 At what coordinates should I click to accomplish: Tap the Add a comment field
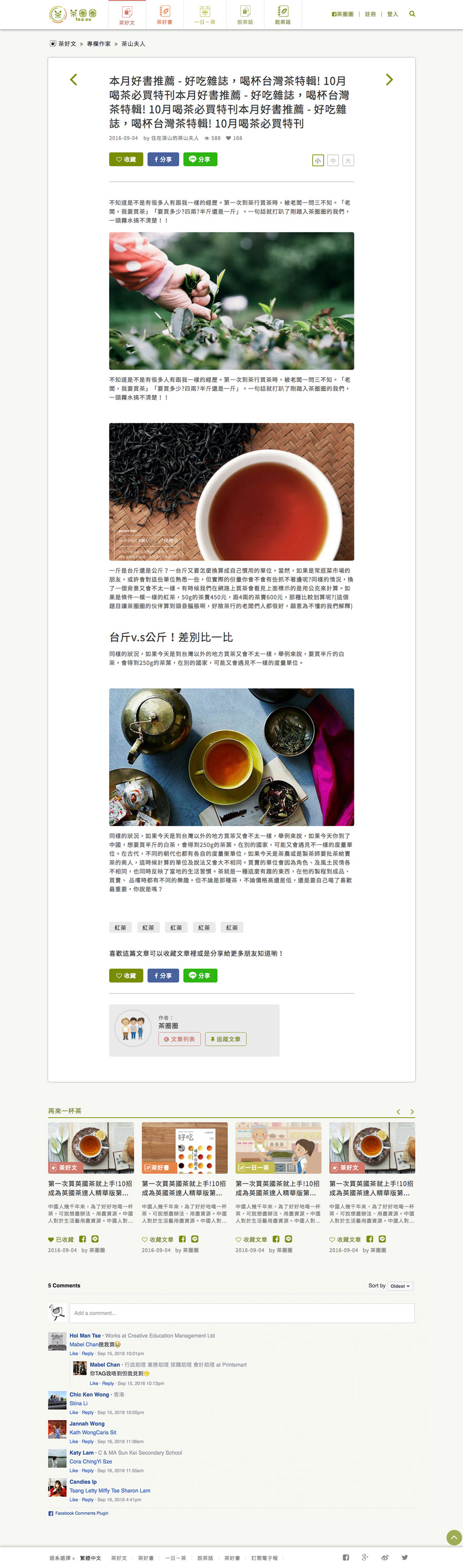pos(242,1313)
